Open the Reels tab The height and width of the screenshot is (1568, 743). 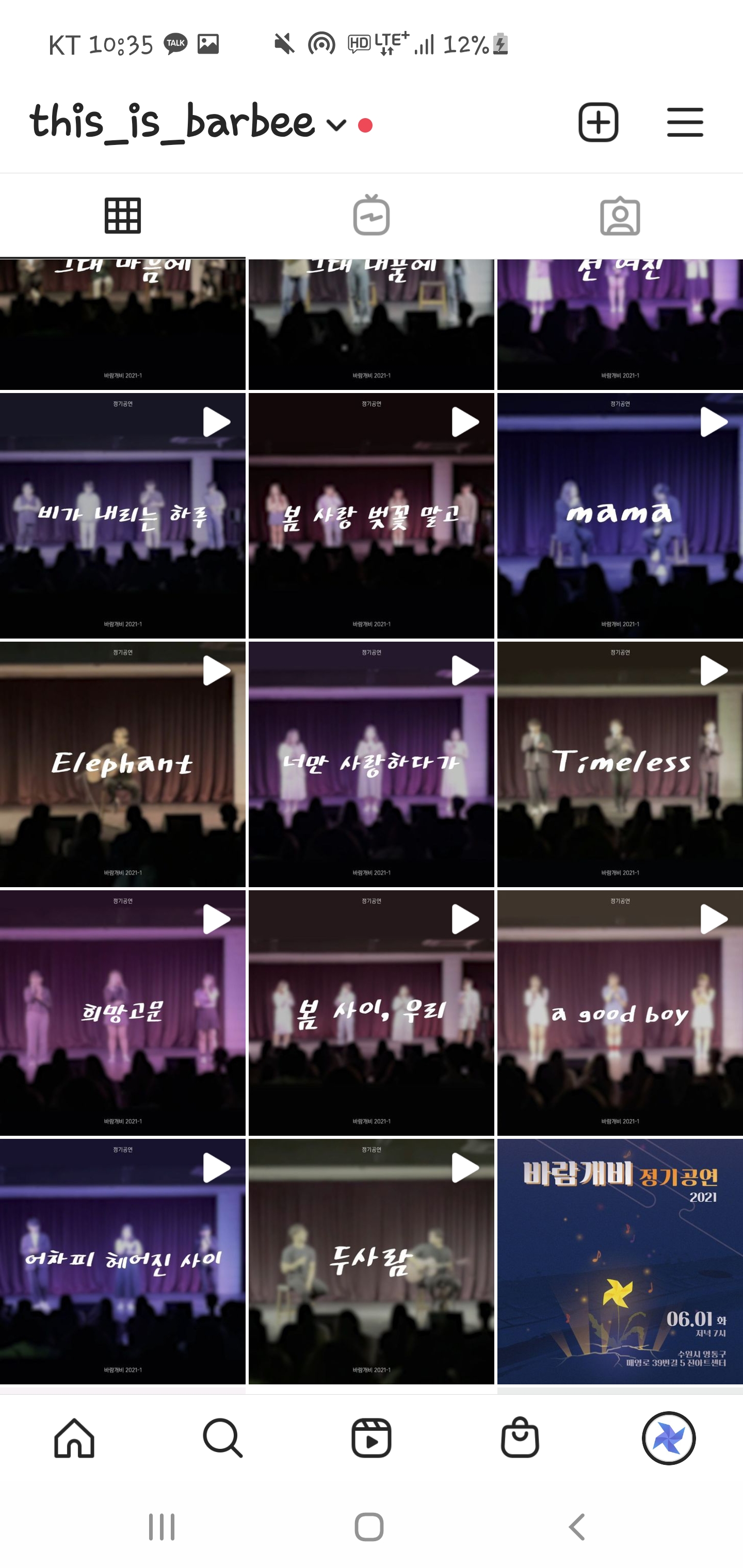pyautogui.click(x=371, y=1438)
